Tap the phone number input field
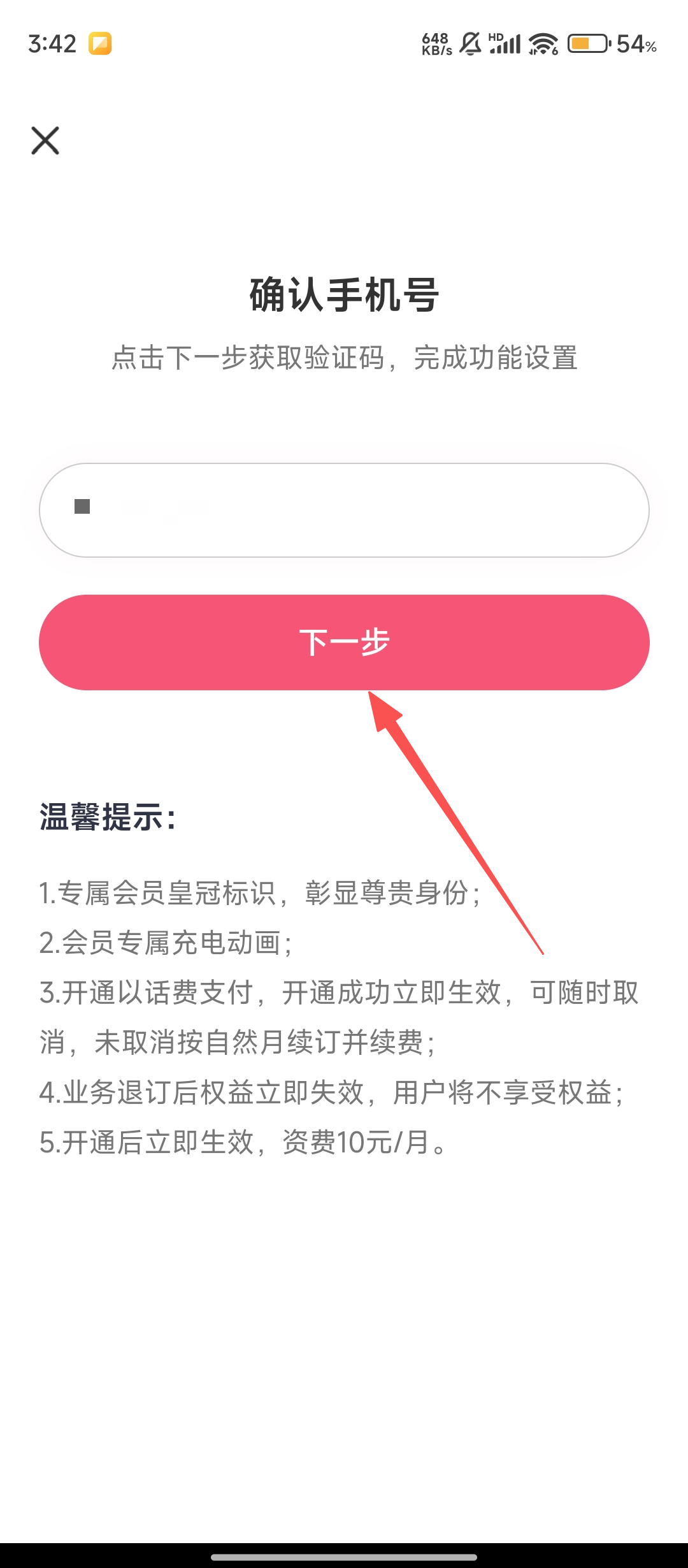The width and height of the screenshot is (688, 1568). pos(344,510)
